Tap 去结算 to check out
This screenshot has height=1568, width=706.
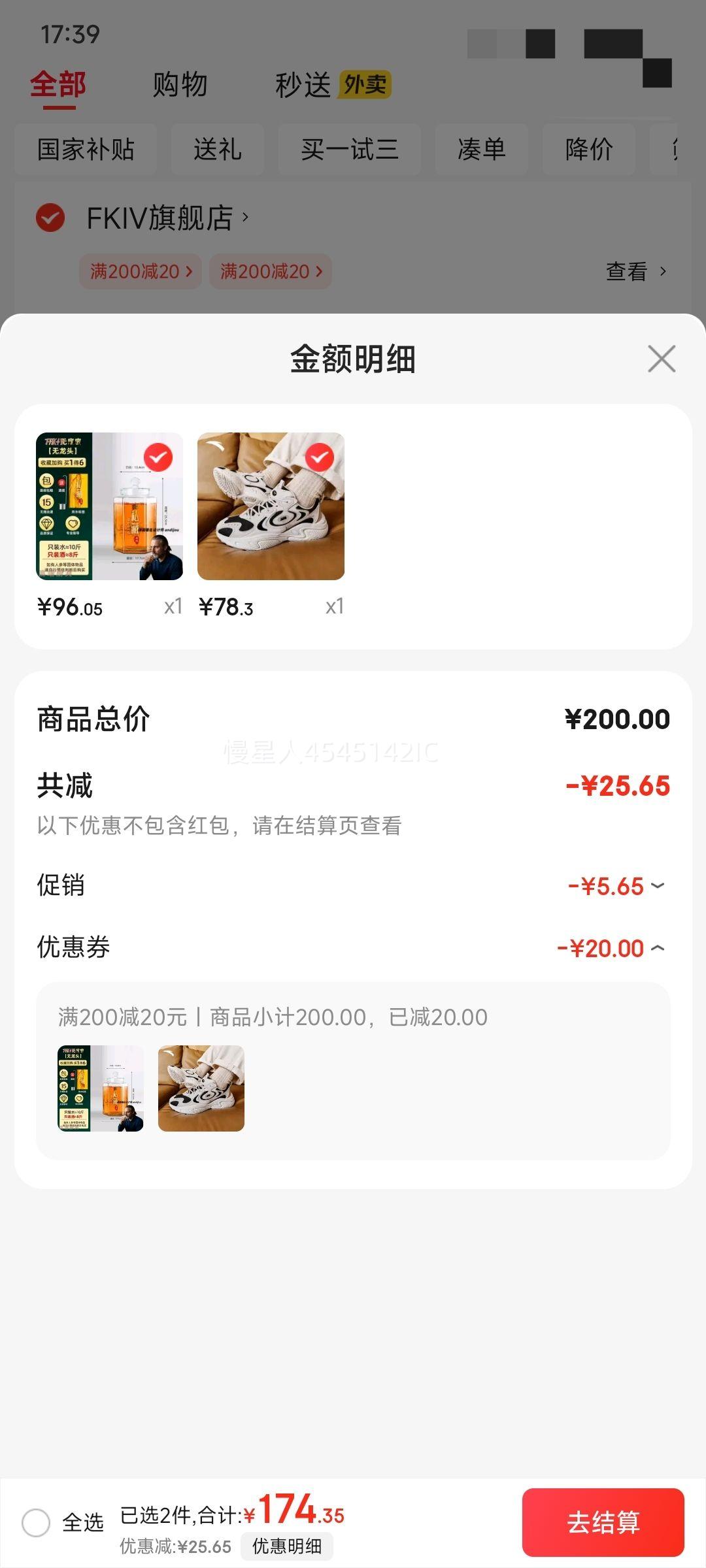[603, 1522]
